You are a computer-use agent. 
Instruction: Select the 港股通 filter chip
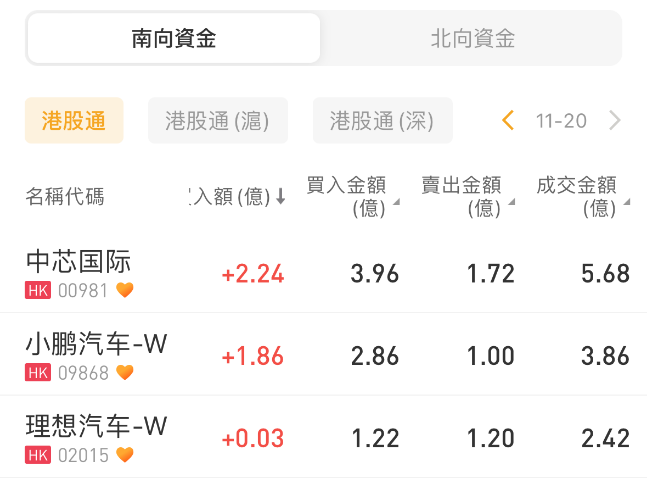pos(74,121)
